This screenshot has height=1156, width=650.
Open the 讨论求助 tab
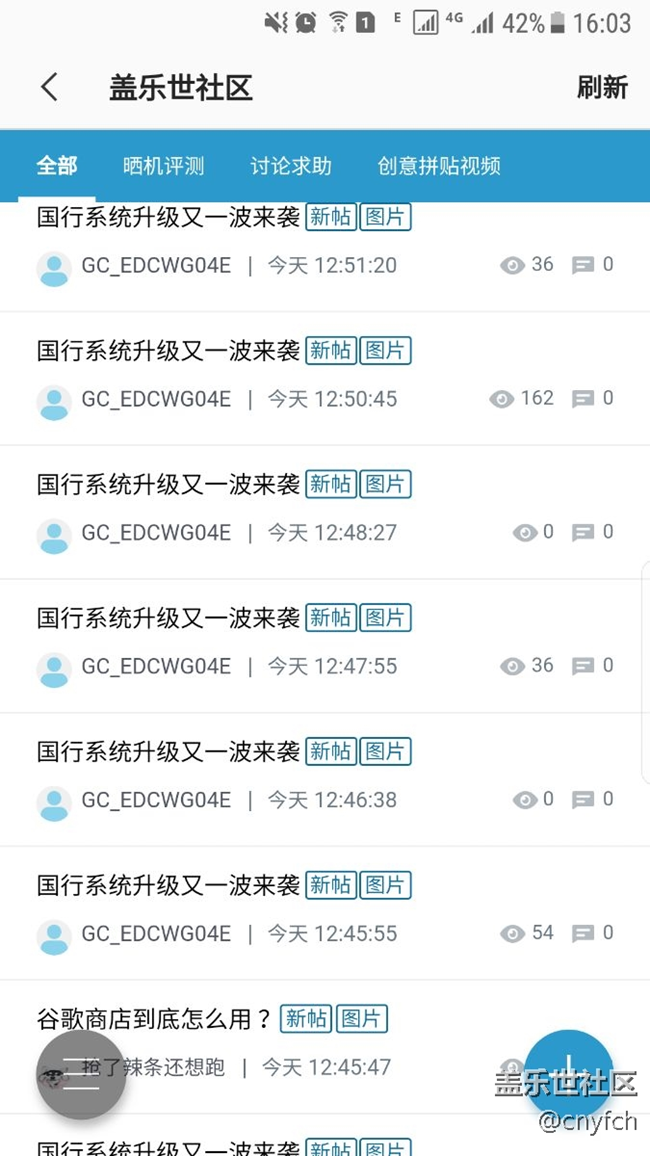click(291, 166)
